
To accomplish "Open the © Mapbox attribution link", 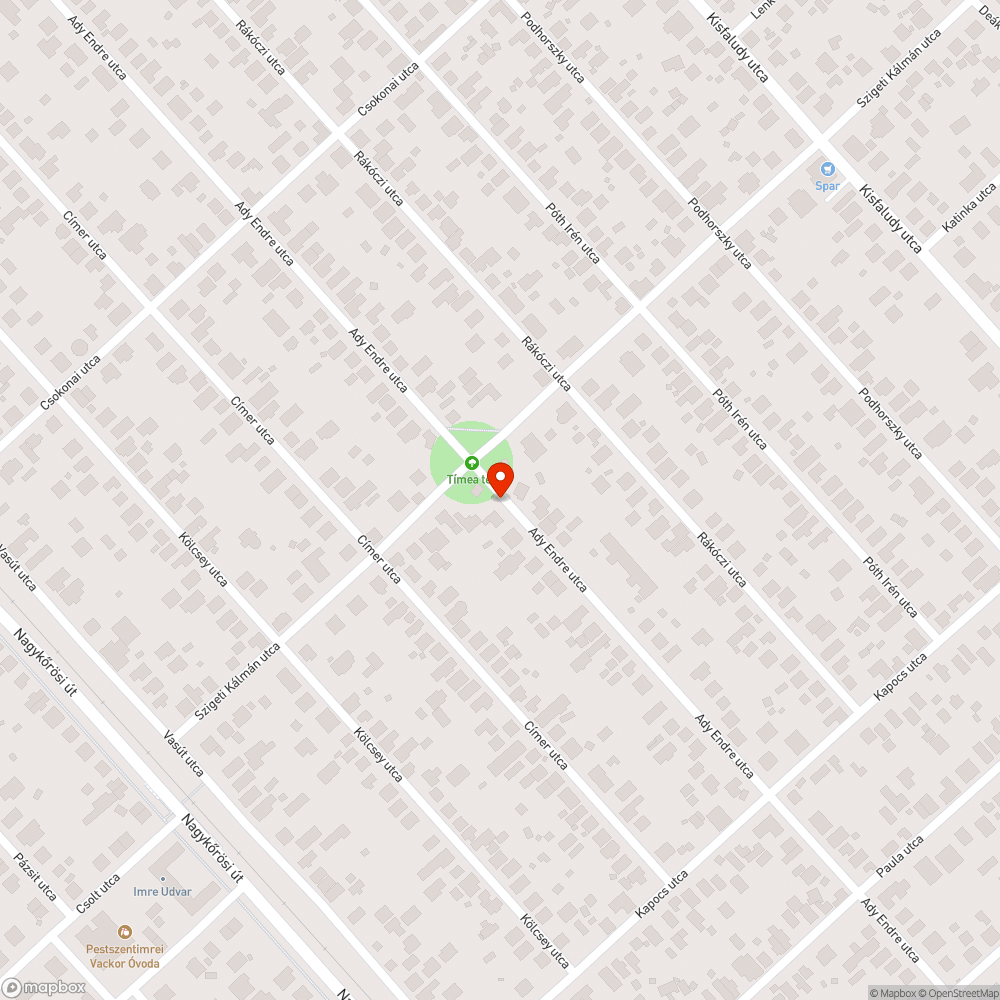I will (x=893, y=993).
